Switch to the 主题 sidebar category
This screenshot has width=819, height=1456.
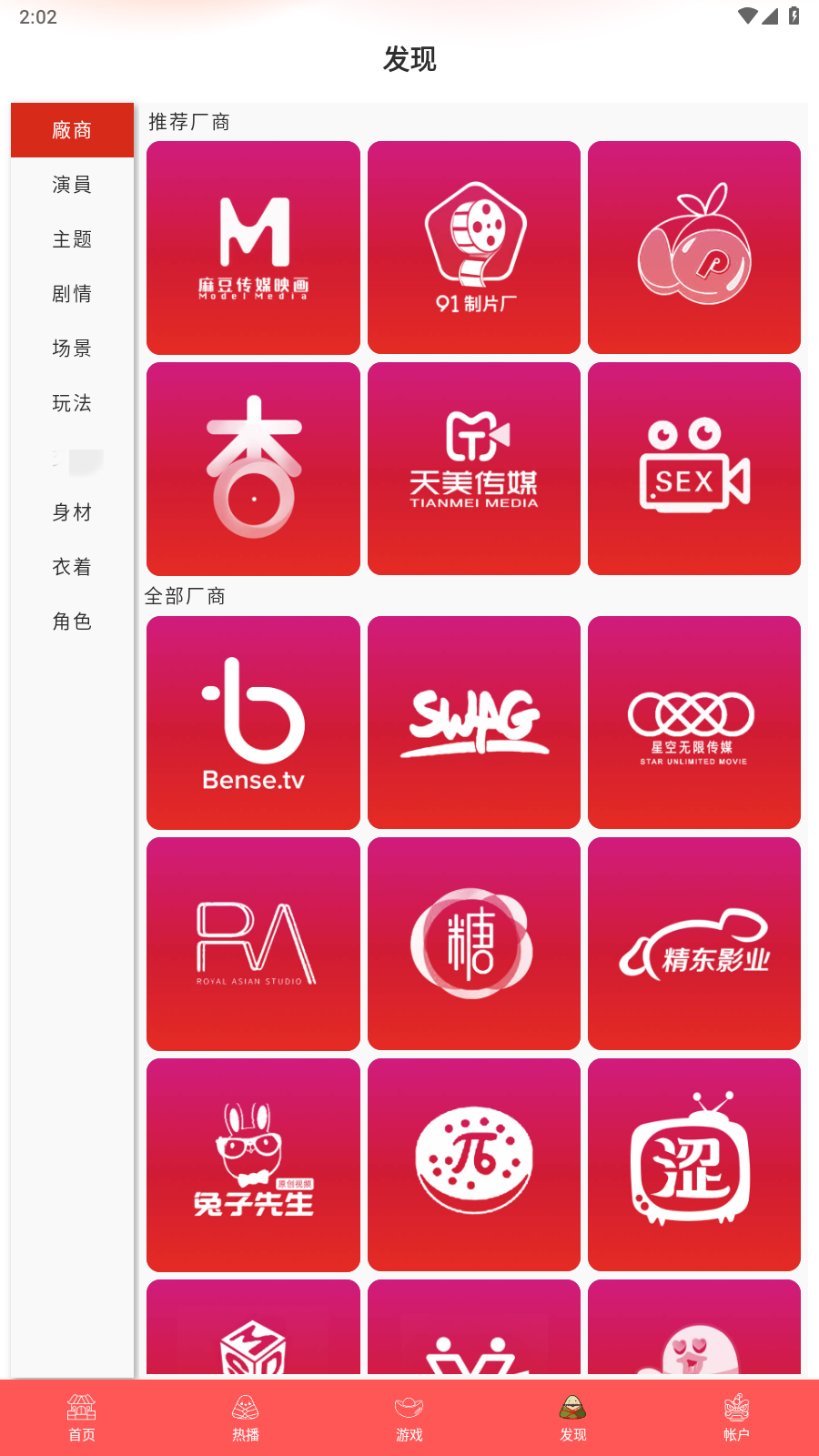(x=72, y=239)
